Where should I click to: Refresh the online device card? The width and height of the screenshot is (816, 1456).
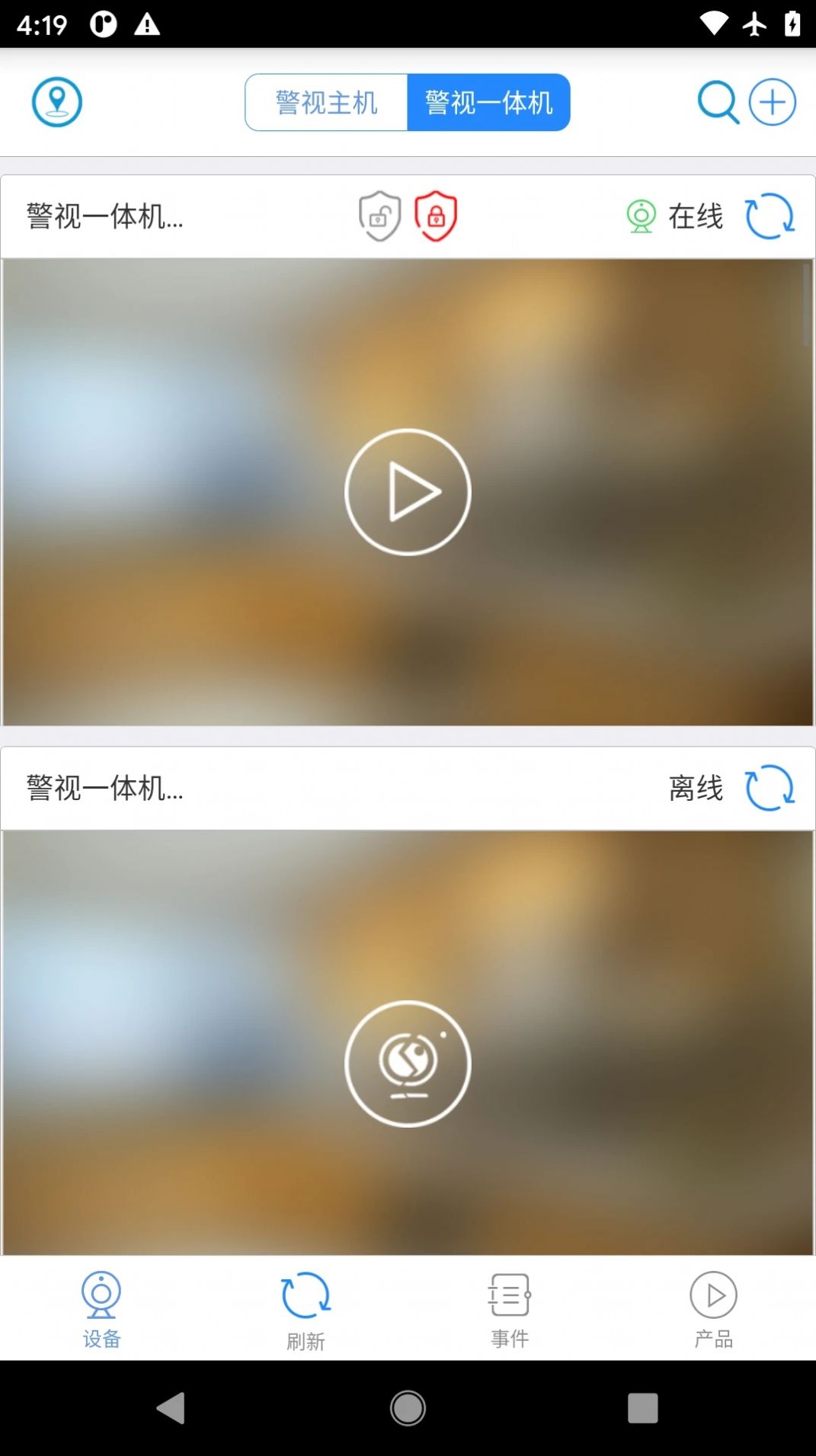pyautogui.click(x=770, y=216)
